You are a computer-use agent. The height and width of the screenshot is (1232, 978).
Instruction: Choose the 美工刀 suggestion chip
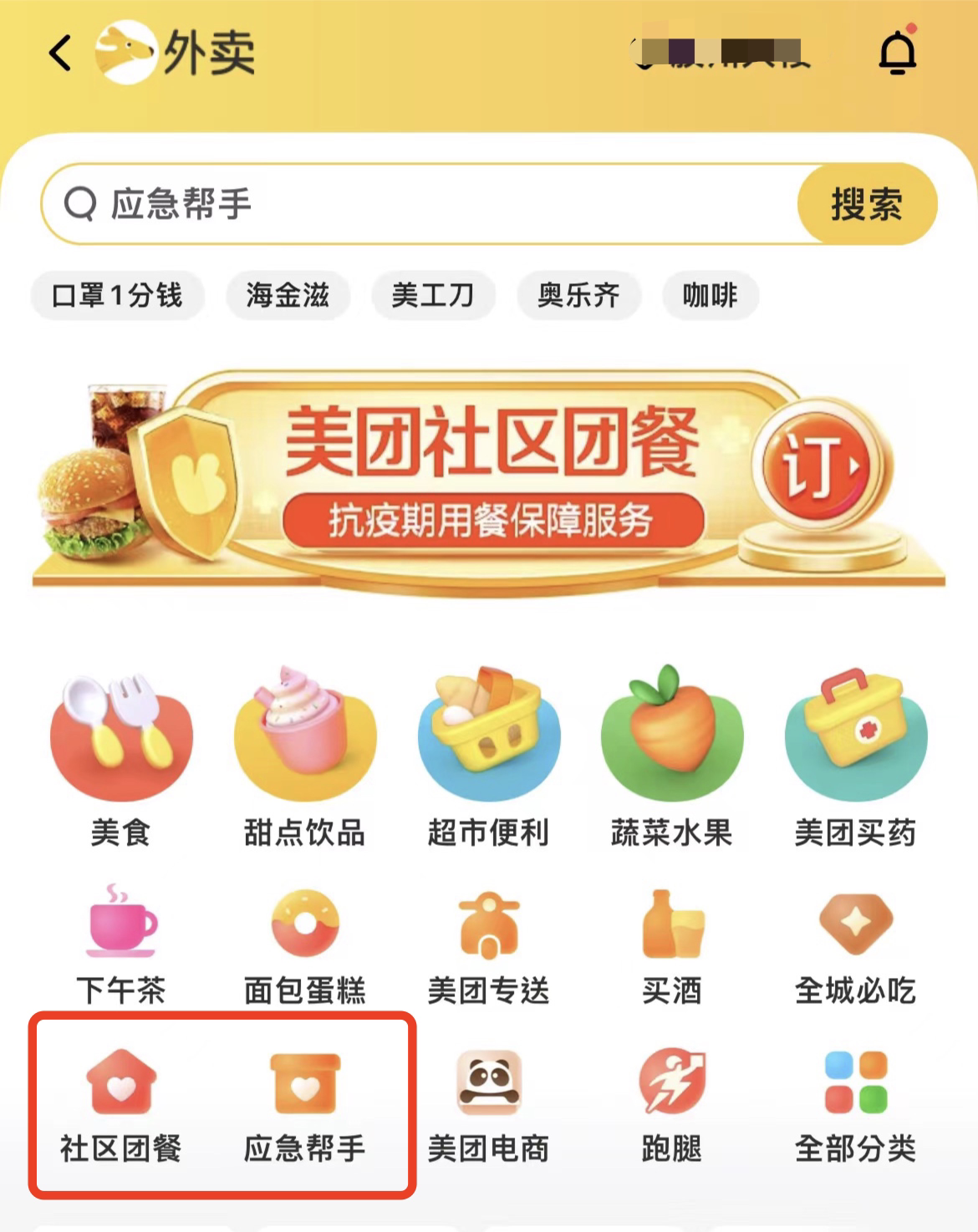[433, 295]
